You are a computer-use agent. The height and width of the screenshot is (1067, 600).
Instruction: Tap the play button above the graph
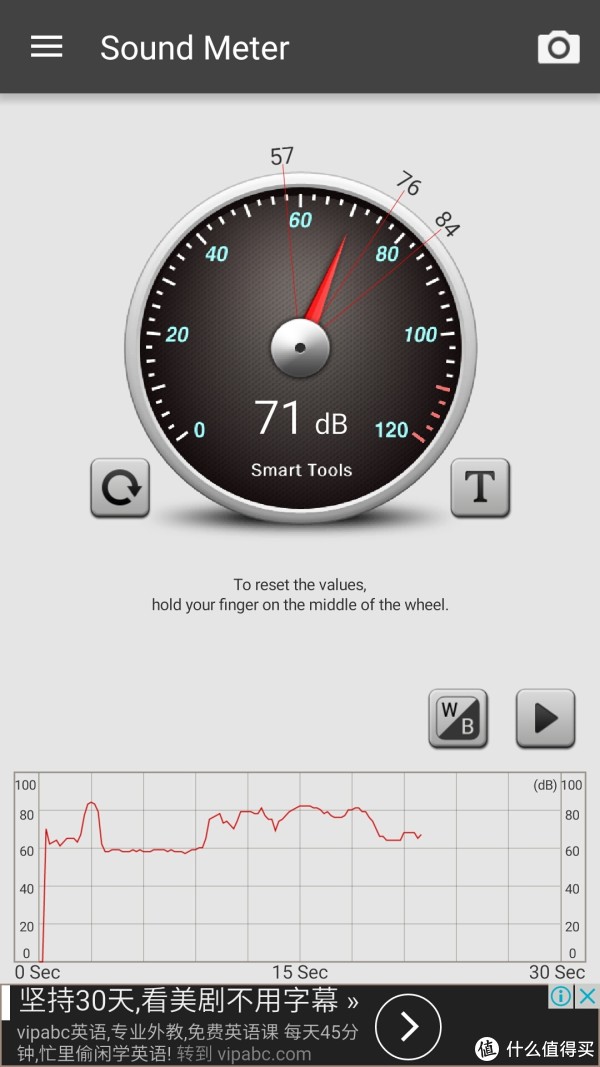pyautogui.click(x=546, y=718)
